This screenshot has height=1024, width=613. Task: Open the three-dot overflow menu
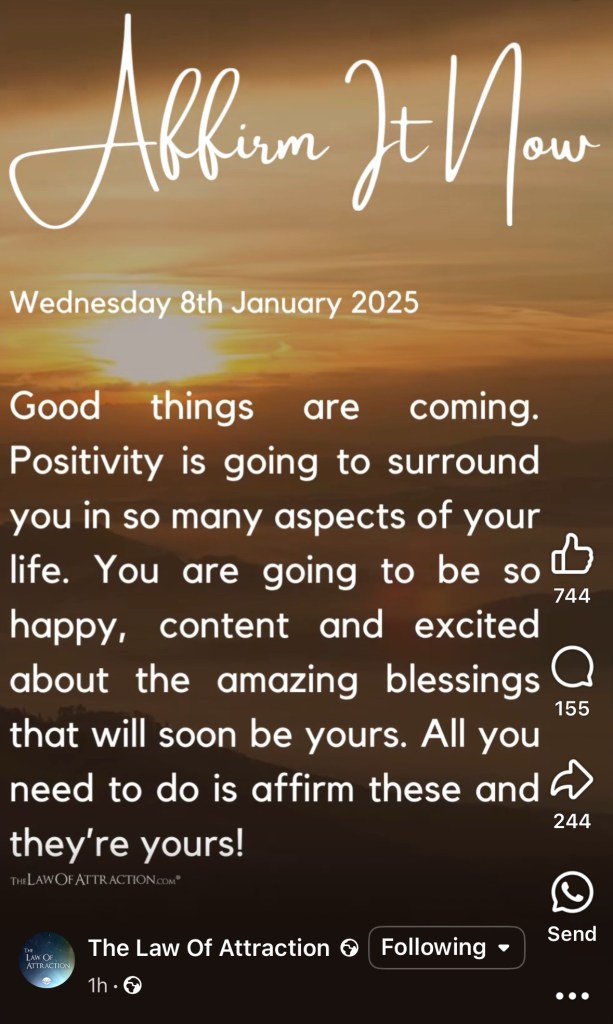572,996
